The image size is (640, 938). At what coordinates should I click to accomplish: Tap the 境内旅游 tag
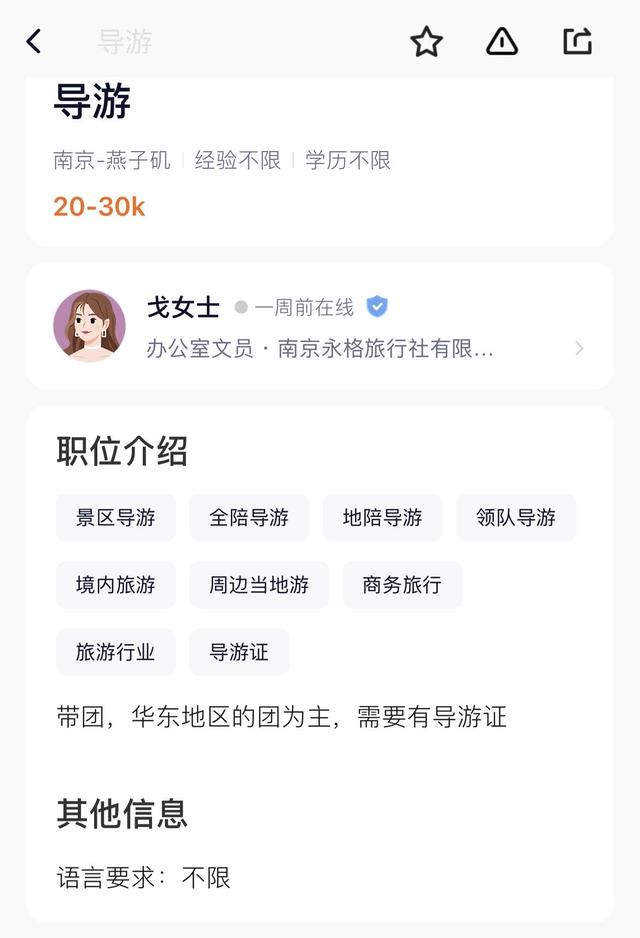116,585
